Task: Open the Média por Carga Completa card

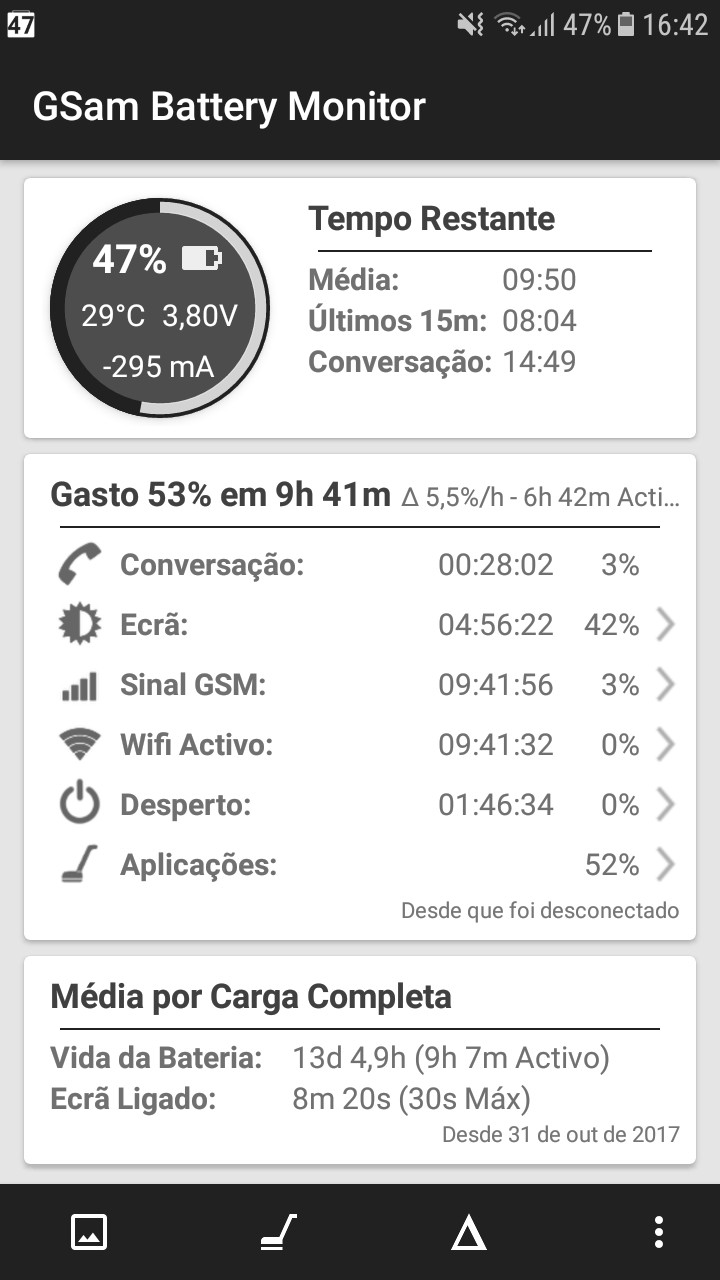Action: [360, 1060]
